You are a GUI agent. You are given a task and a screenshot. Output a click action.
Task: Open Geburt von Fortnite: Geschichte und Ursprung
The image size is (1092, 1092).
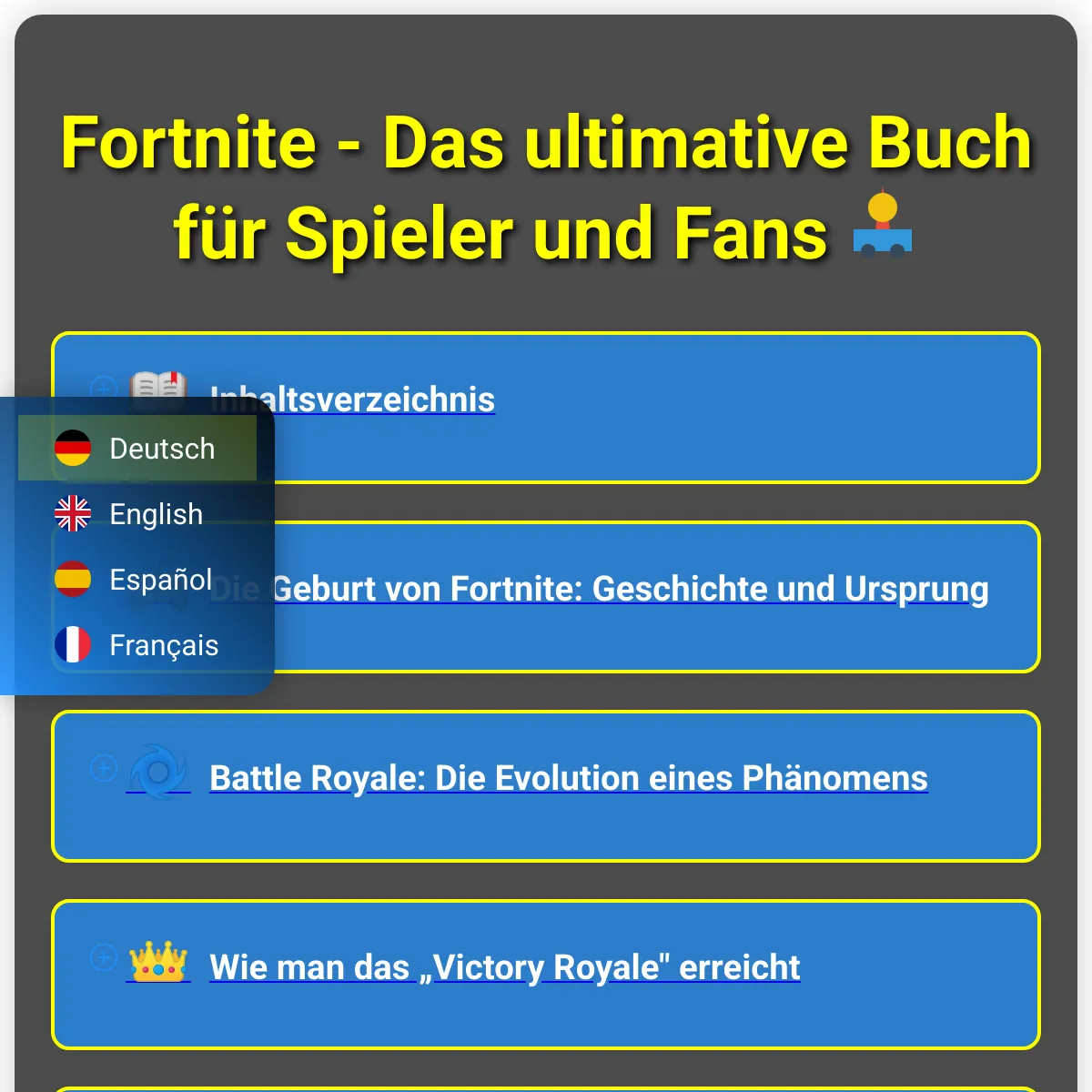point(628,589)
